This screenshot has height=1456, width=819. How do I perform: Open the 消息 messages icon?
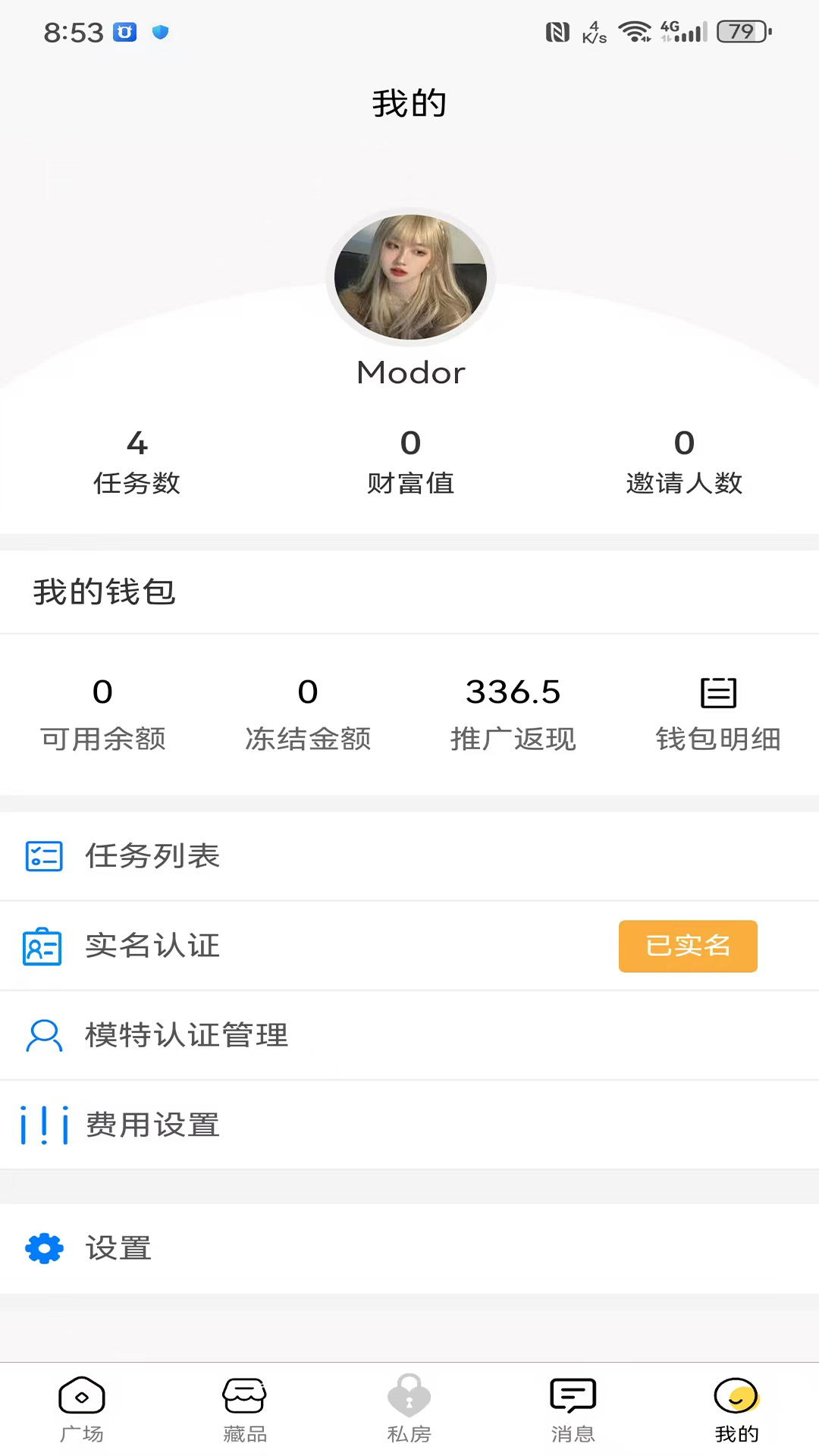pyautogui.click(x=573, y=1395)
